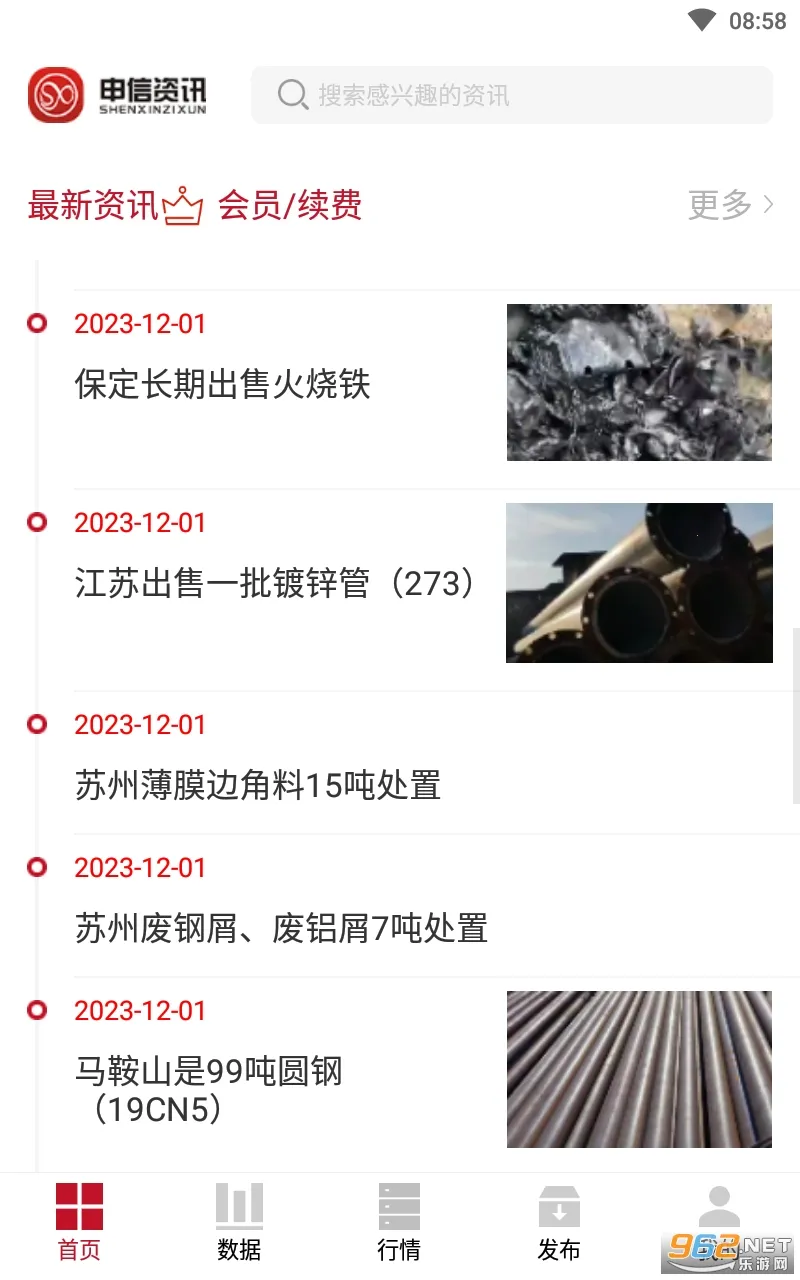
Task: Open the article 江苏出售一批镀锌管（273）
Action: 275,583
